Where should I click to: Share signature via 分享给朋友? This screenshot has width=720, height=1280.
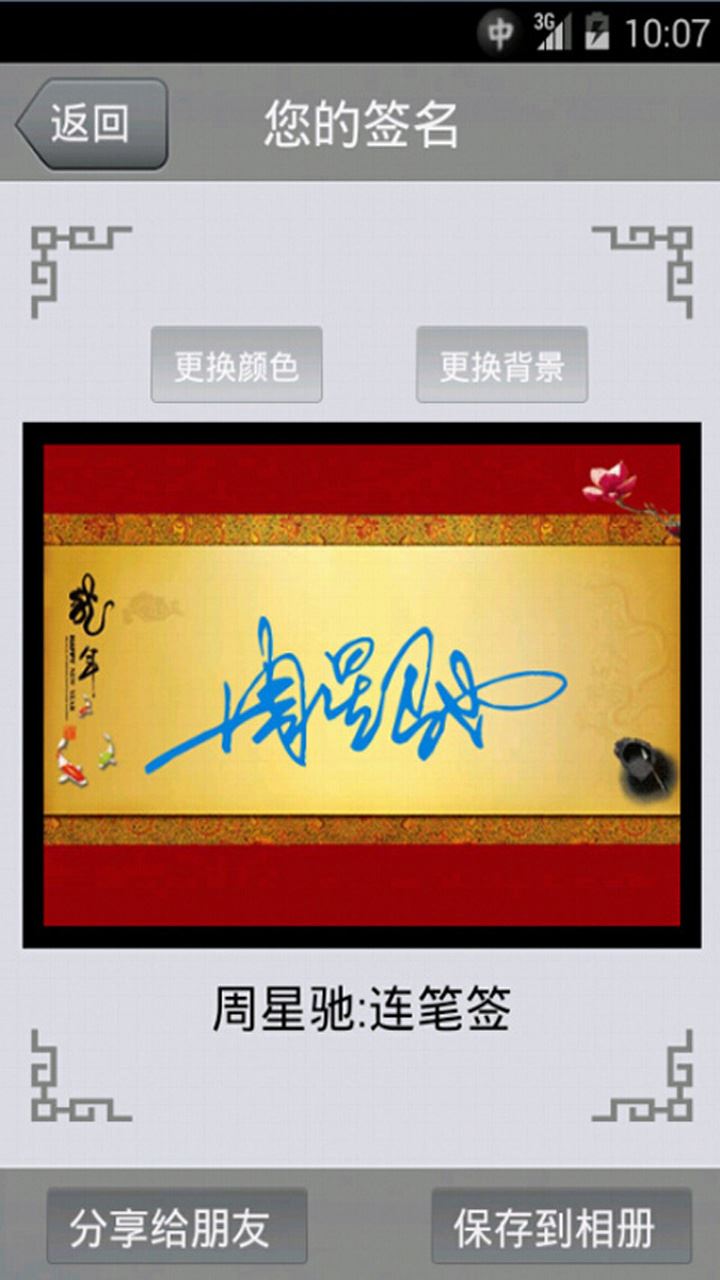177,1227
